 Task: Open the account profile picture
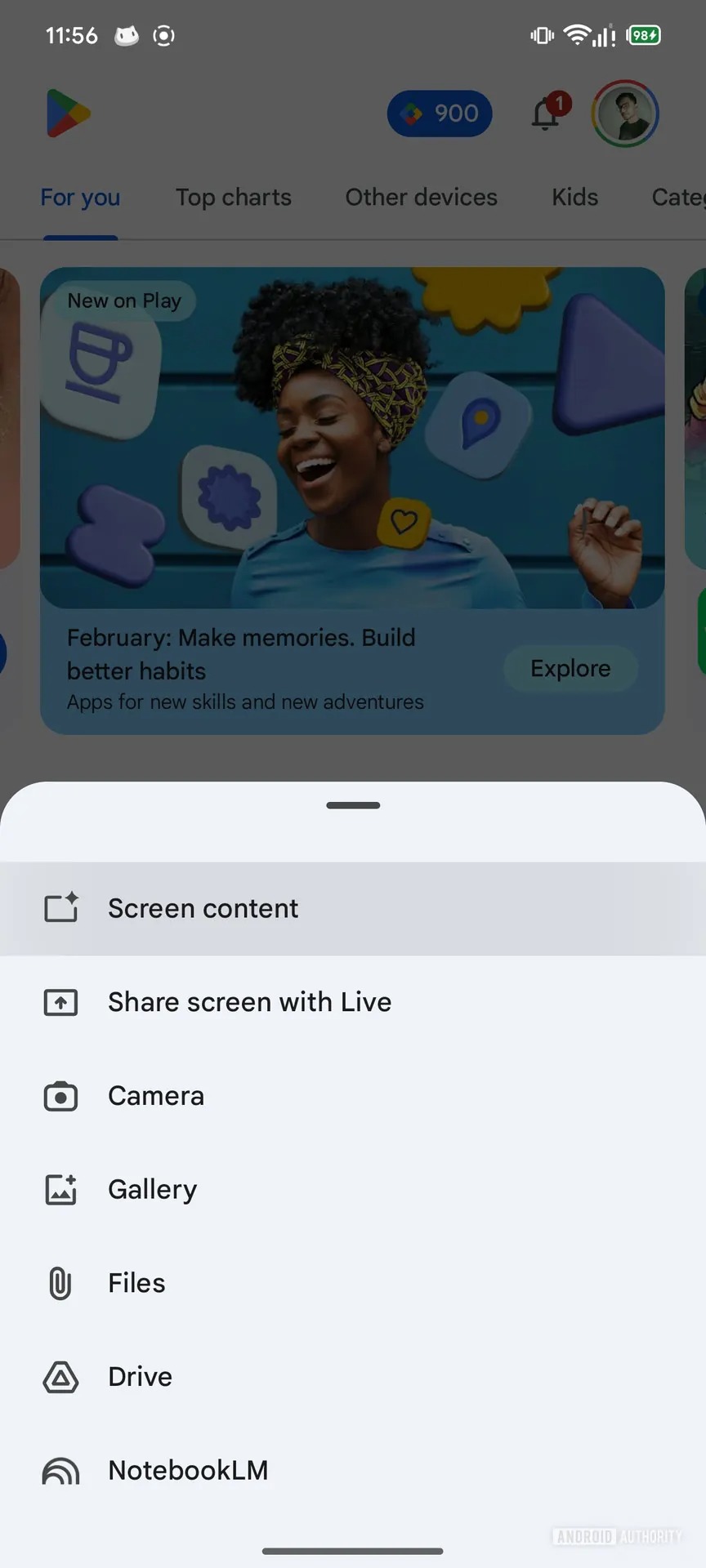point(625,114)
